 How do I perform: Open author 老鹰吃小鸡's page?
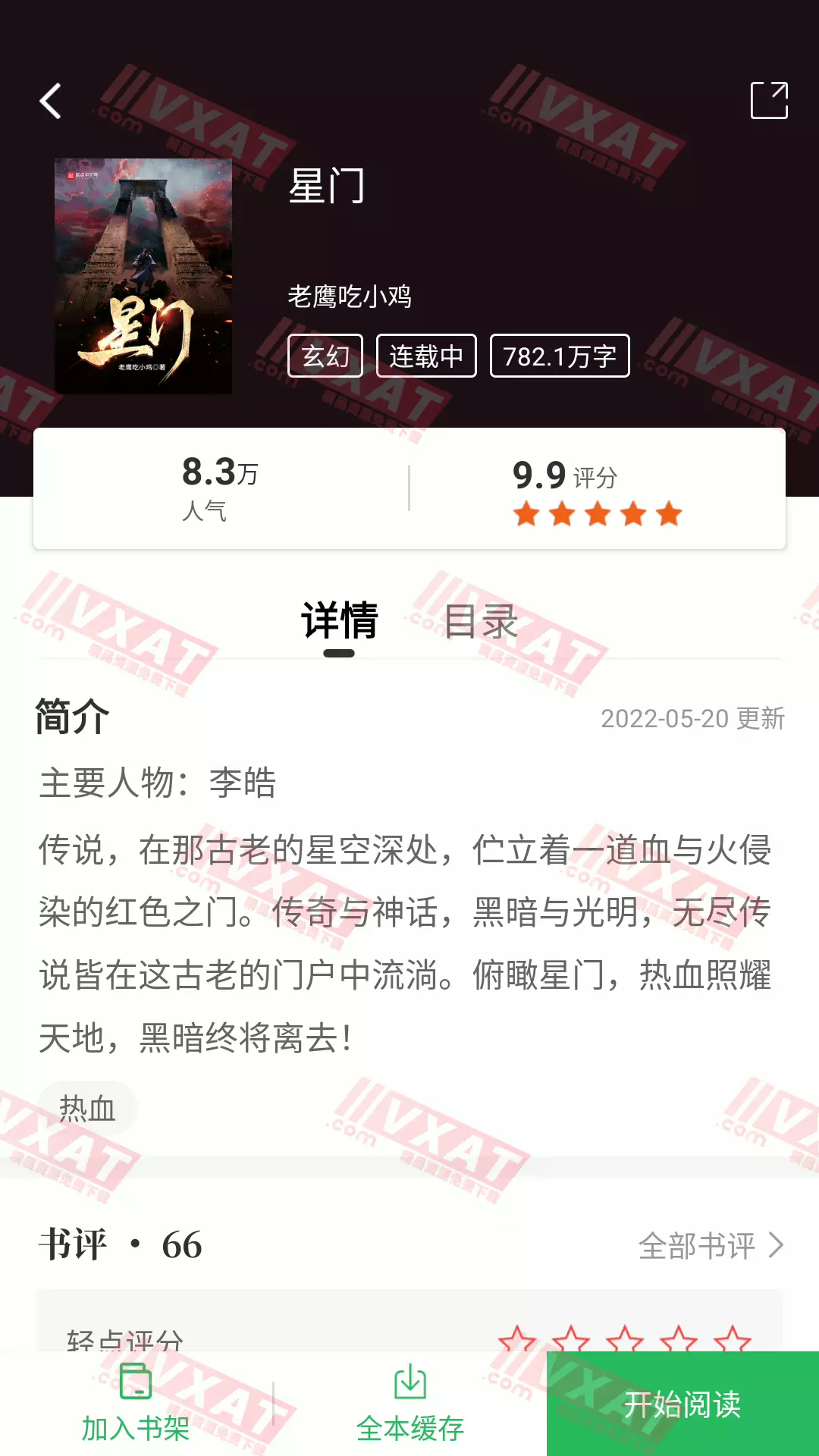[x=350, y=296]
